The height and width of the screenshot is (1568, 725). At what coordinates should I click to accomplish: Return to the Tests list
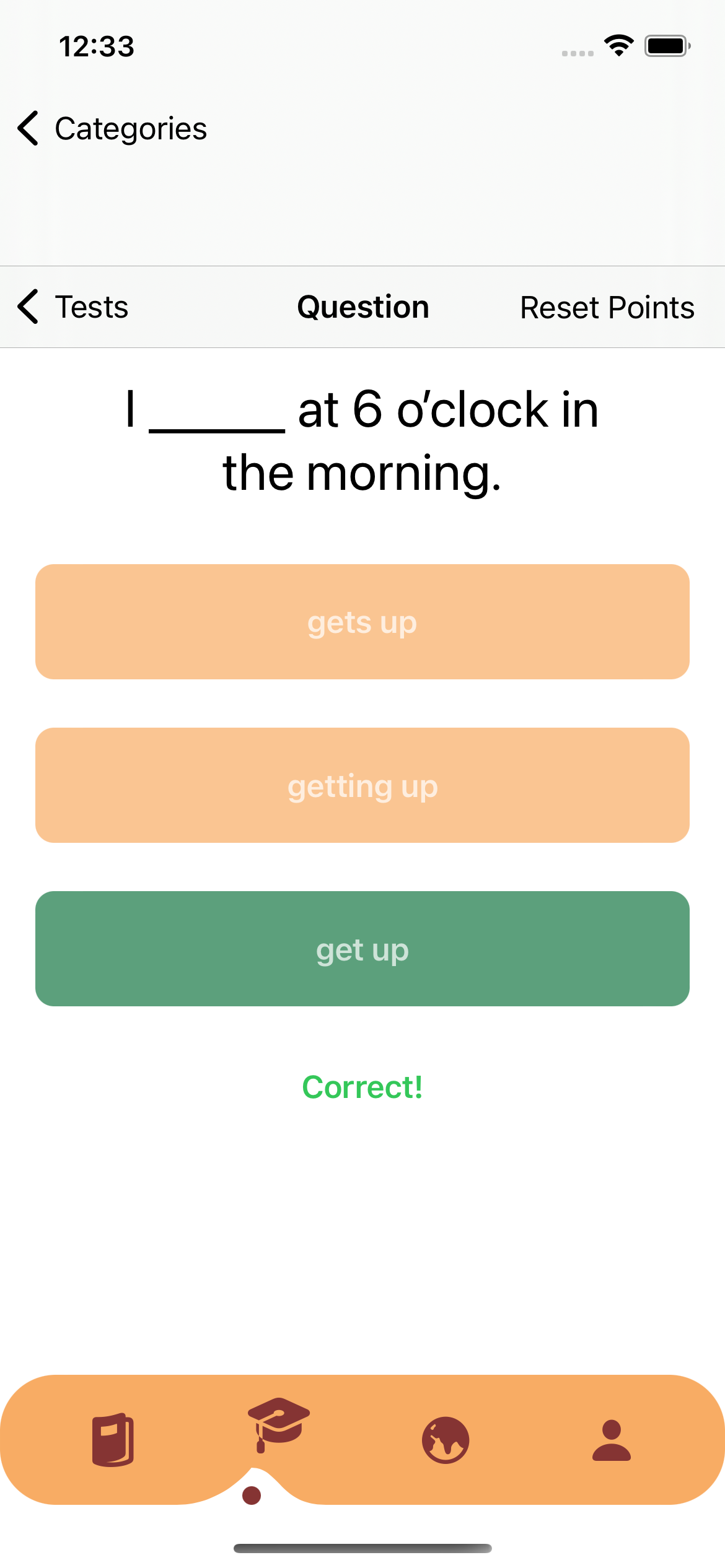click(73, 307)
